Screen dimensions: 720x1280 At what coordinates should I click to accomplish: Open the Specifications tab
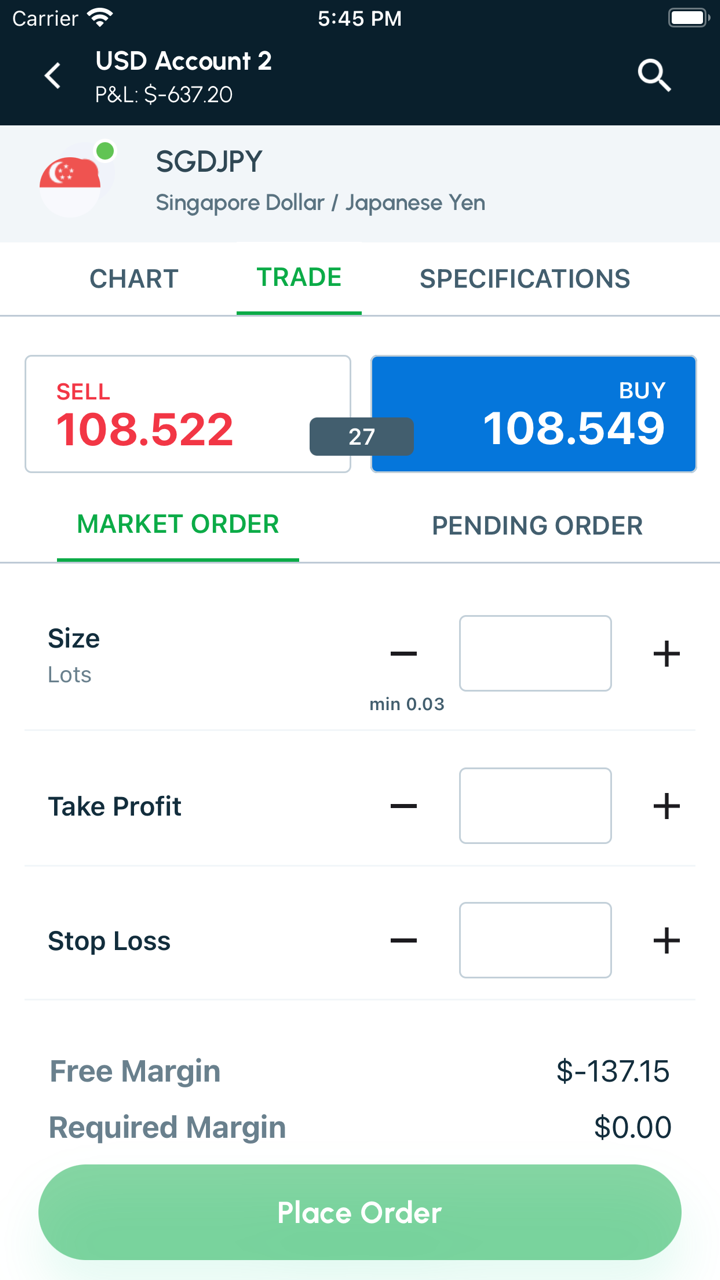click(x=525, y=279)
